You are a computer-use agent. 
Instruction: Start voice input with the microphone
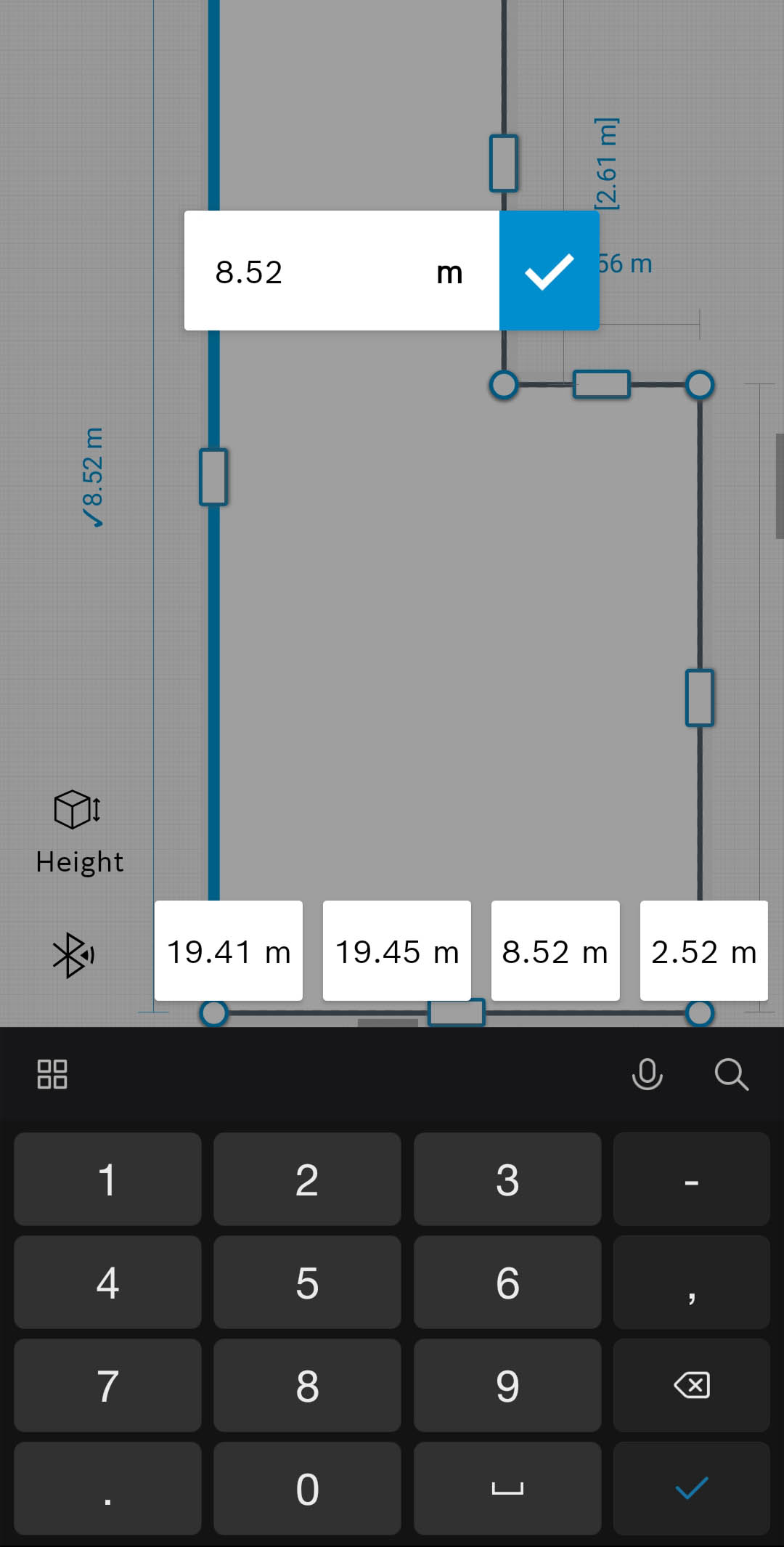point(647,1074)
